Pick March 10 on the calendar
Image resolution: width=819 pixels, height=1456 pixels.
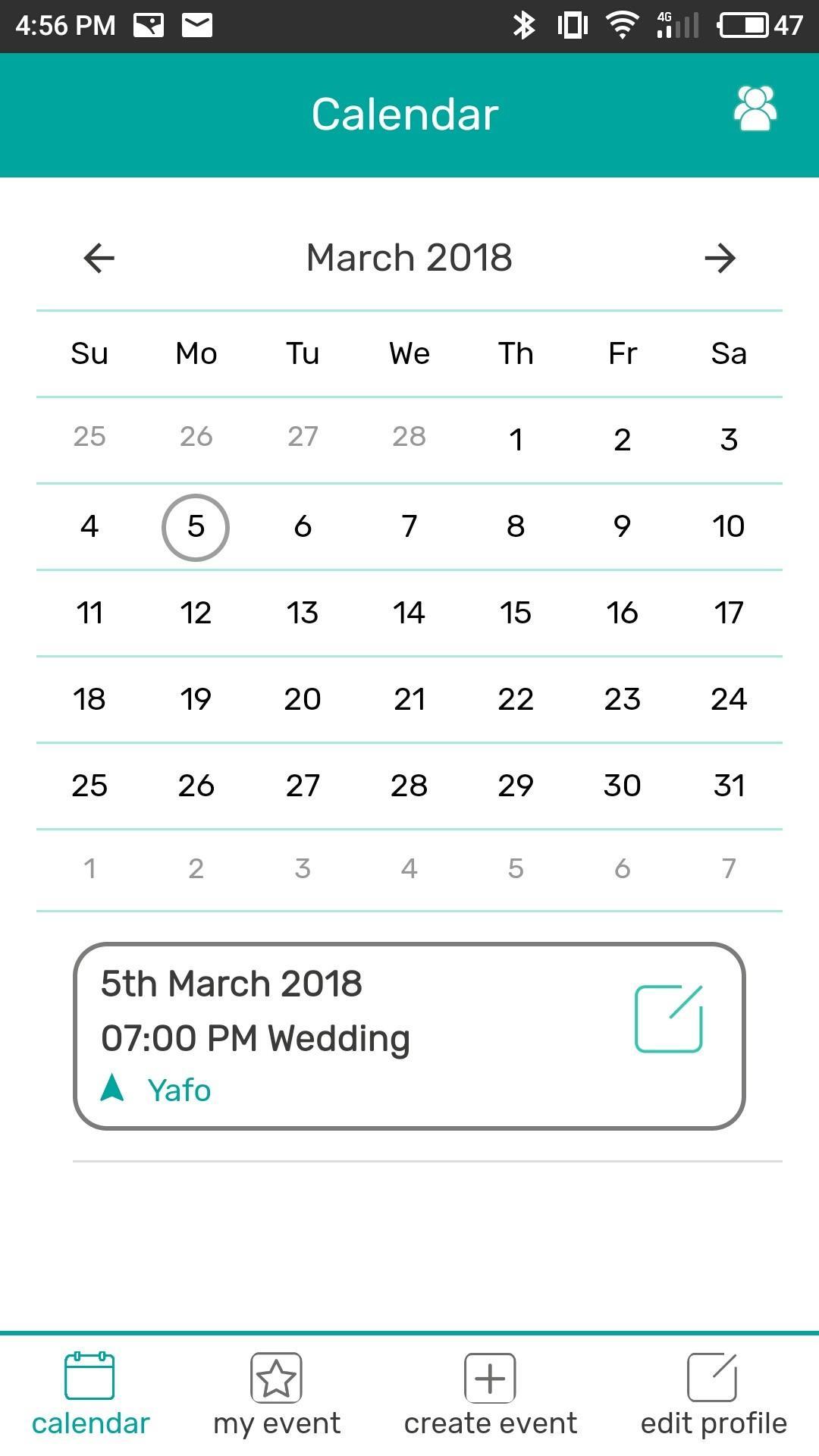(x=729, y=526)
